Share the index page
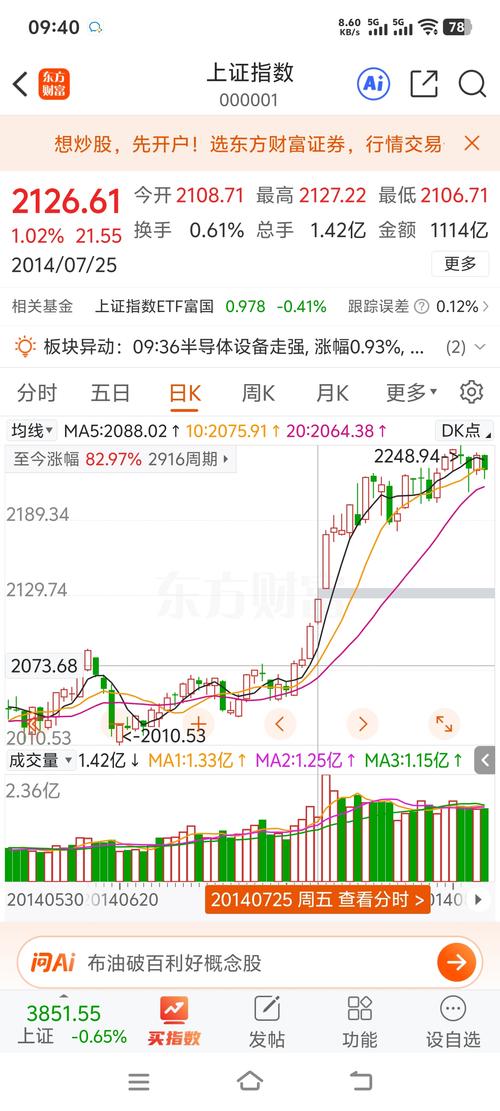The height and width of the screenshot is (1111, 500). [x=424, y=84]
